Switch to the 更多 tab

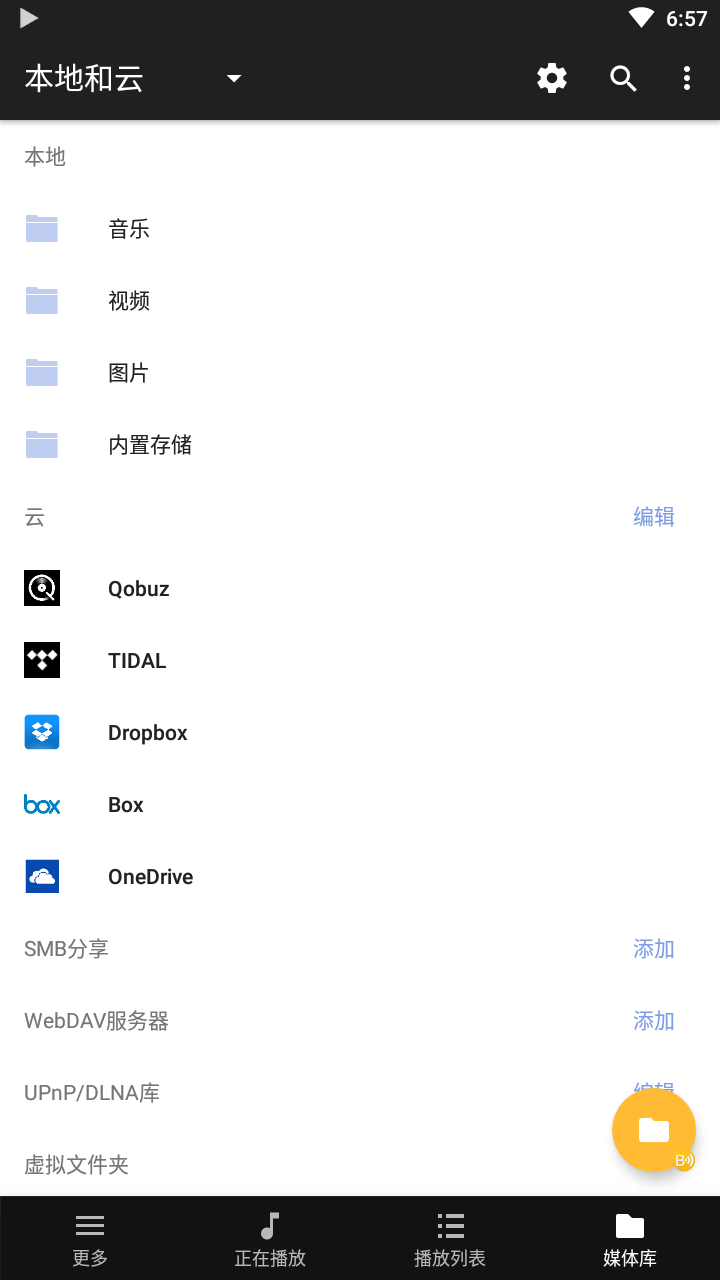(90, 1238)
